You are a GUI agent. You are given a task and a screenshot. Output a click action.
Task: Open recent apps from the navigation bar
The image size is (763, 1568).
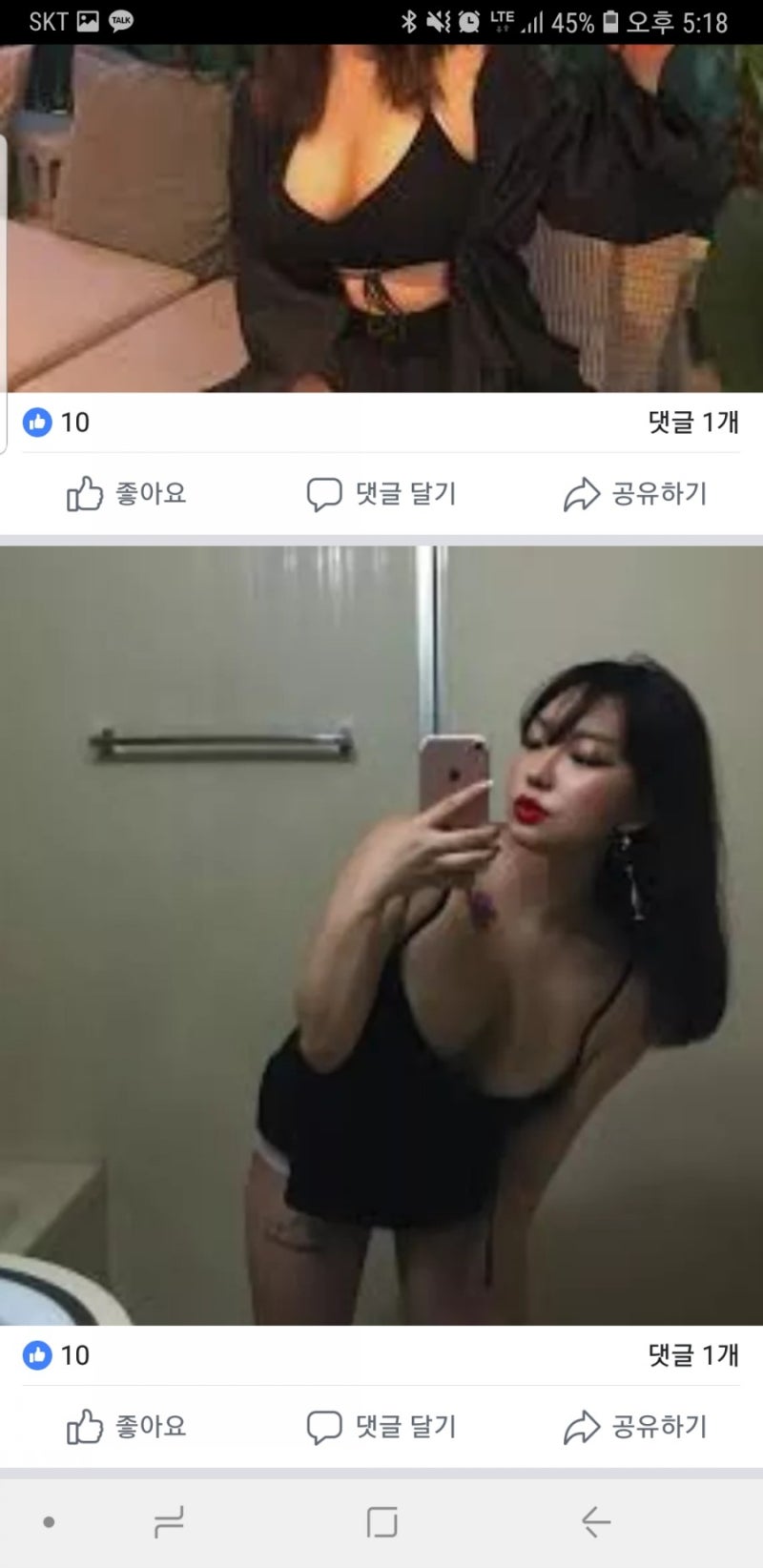169,1522
